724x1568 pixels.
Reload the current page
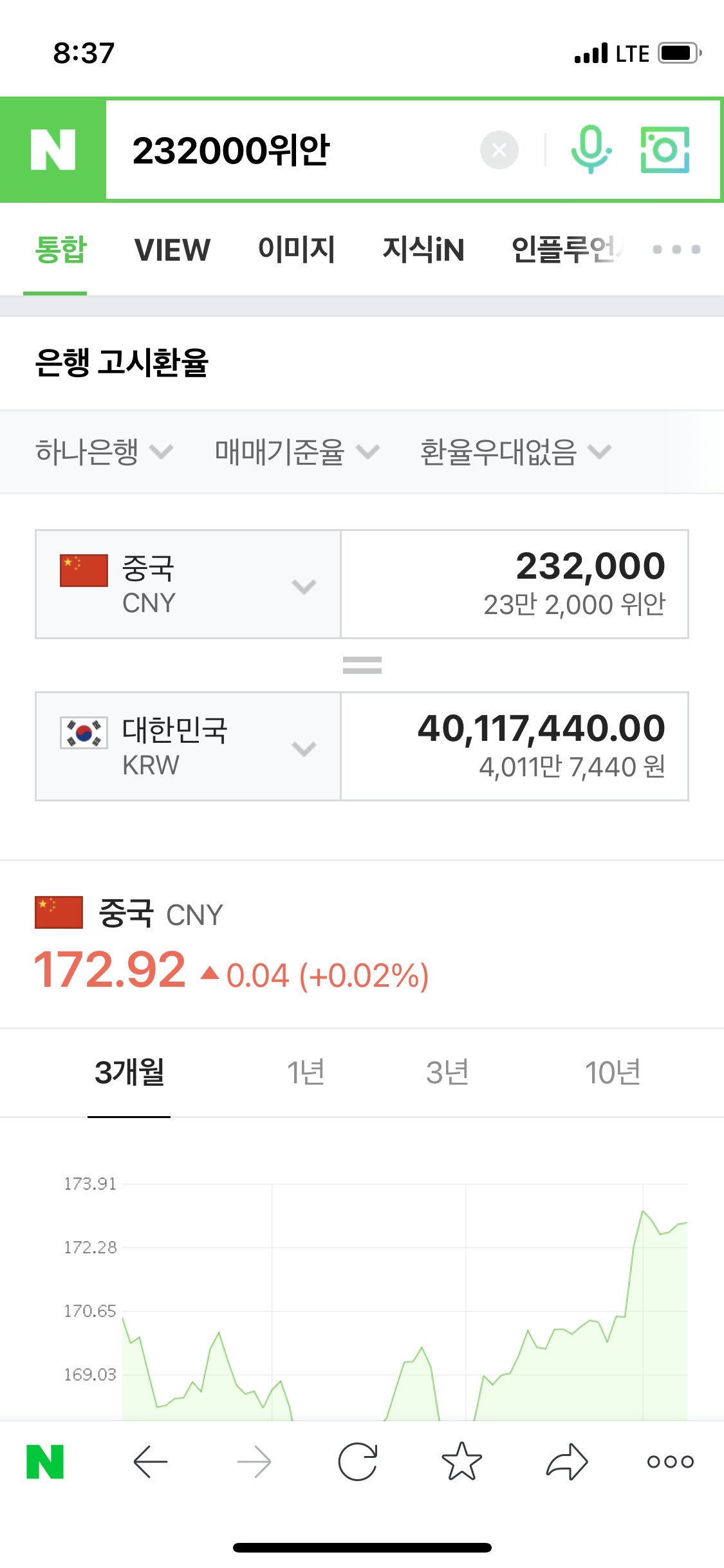pyautogui.click(x=358, y=1462)
